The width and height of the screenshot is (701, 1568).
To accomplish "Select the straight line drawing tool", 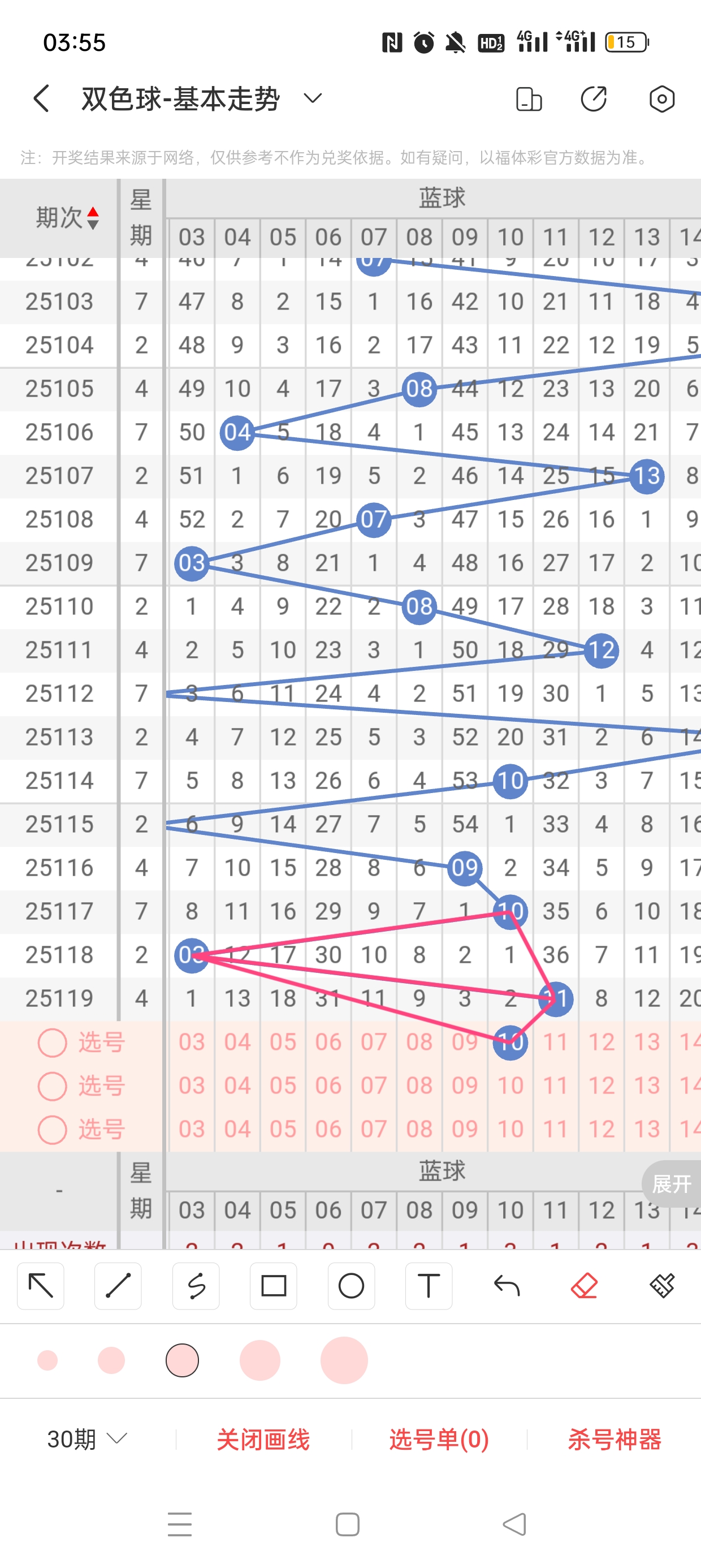I will coord(118,1286).
